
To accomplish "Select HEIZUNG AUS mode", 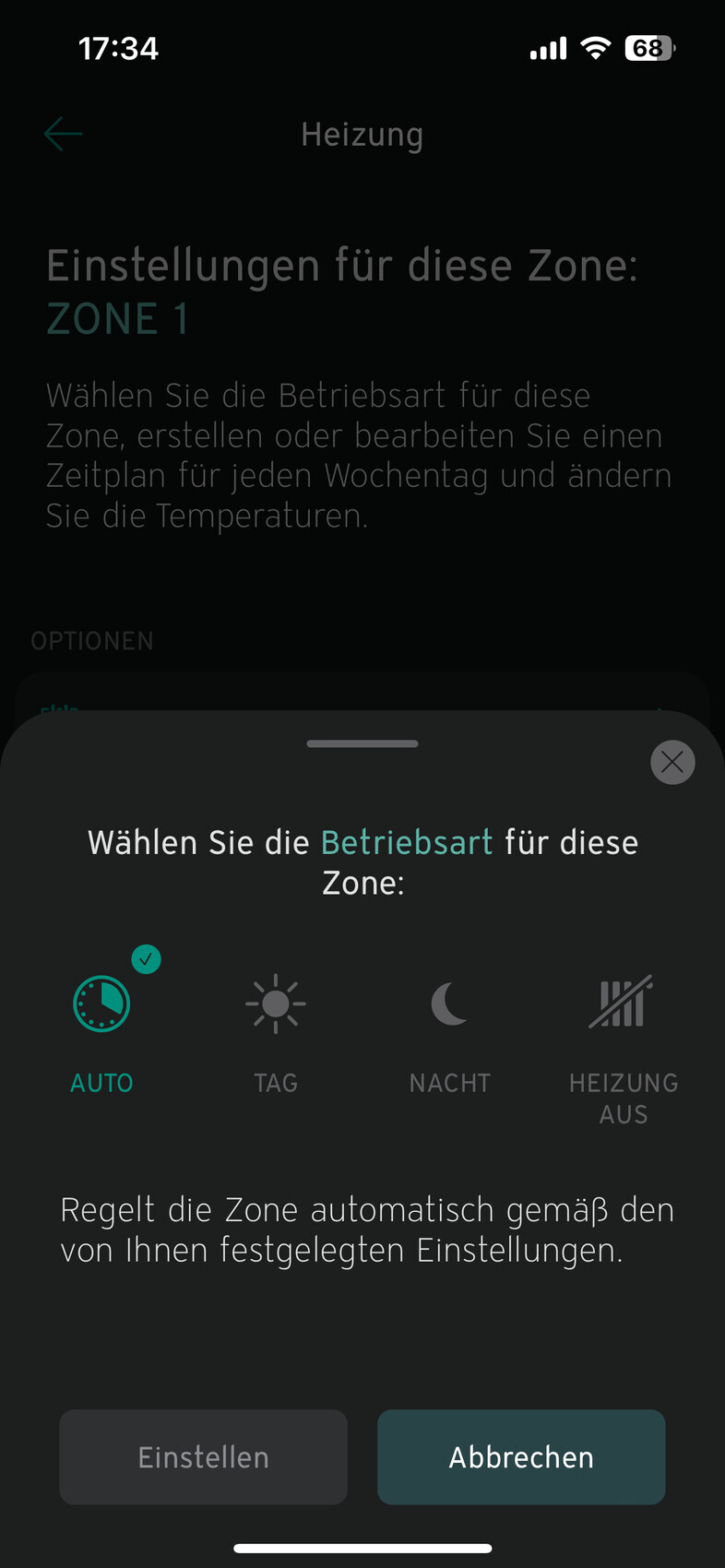I will (x=623, y=1005).
